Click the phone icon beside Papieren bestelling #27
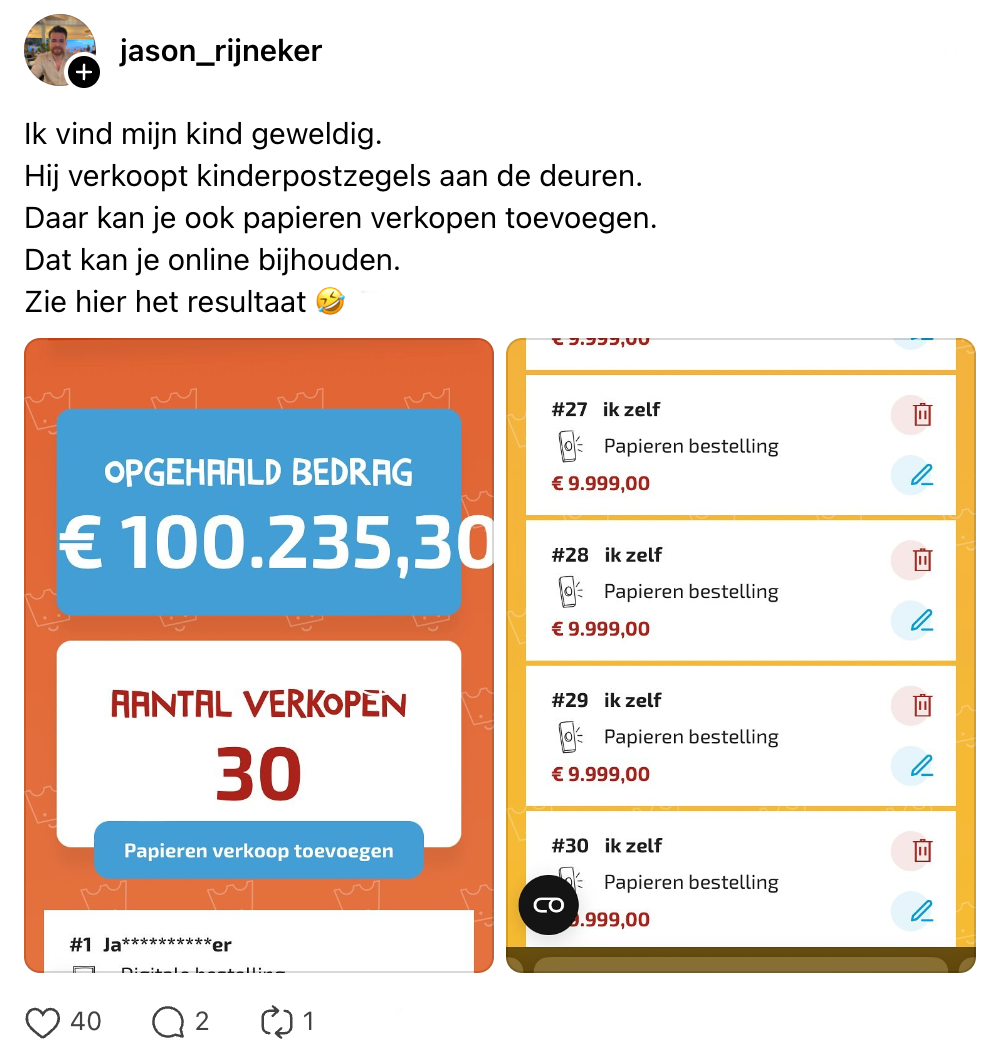Viewport: 1000px width, 1057px height. 567,444
